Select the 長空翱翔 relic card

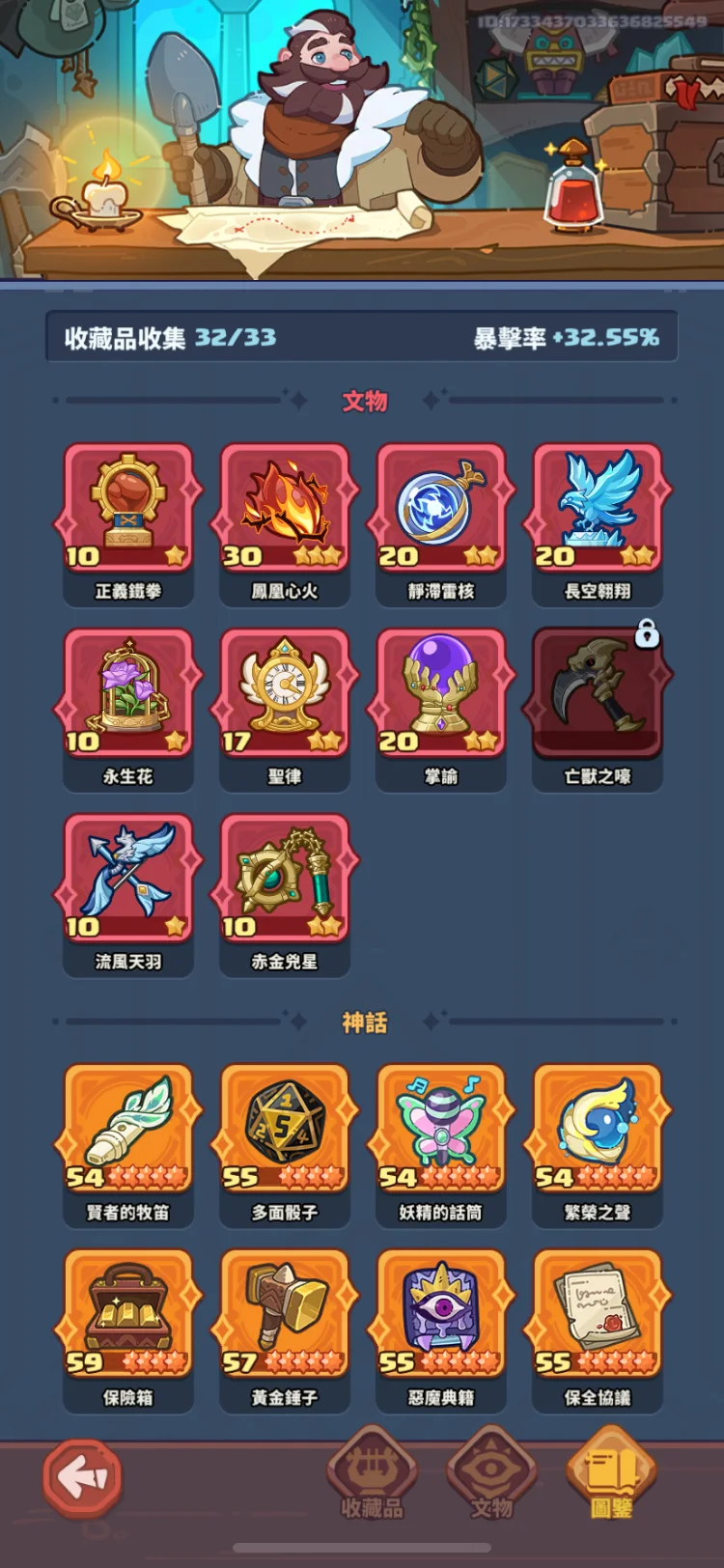(597, 509)
